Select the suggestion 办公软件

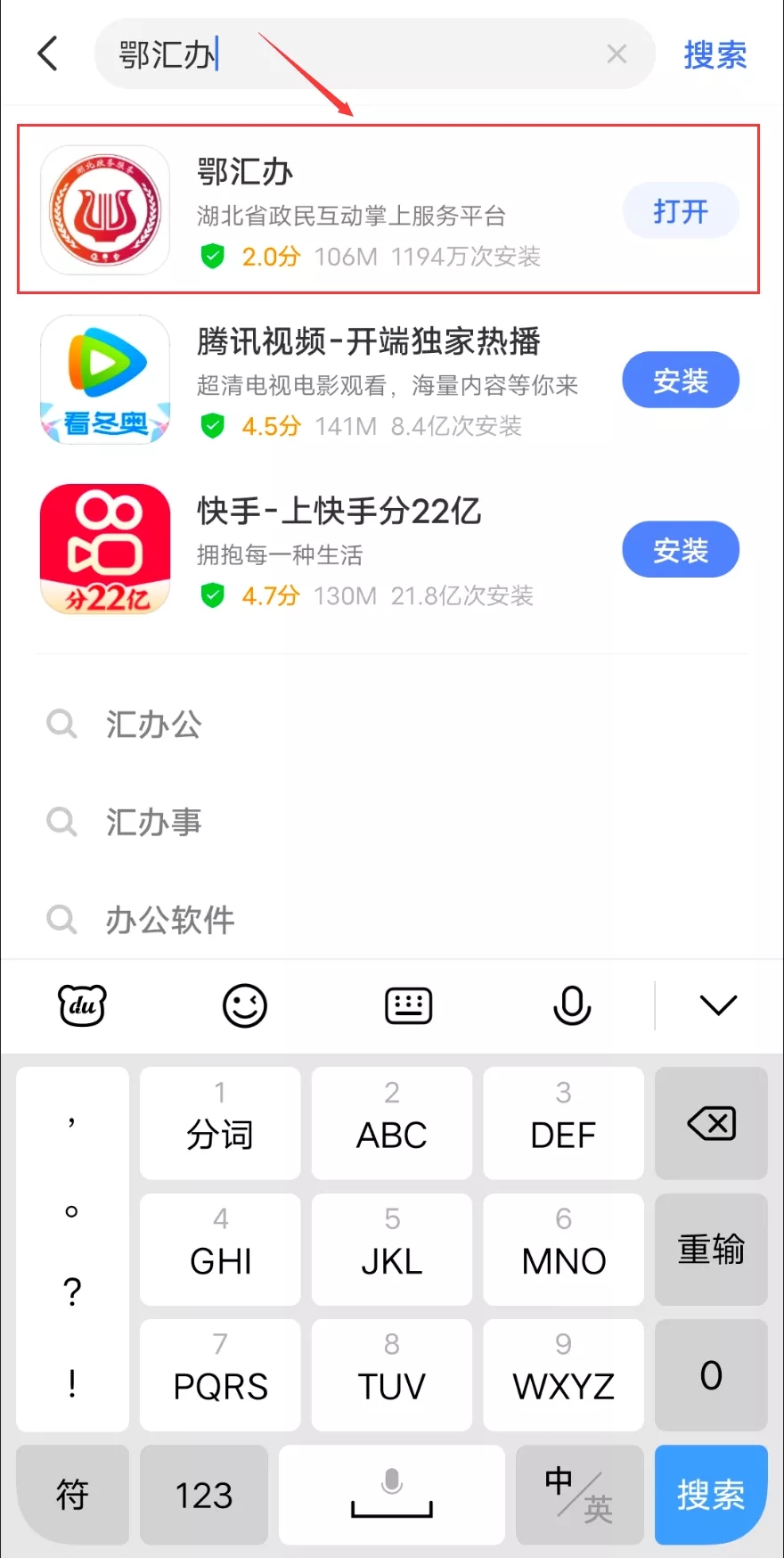pyautogui.click(x=169, y=920)
